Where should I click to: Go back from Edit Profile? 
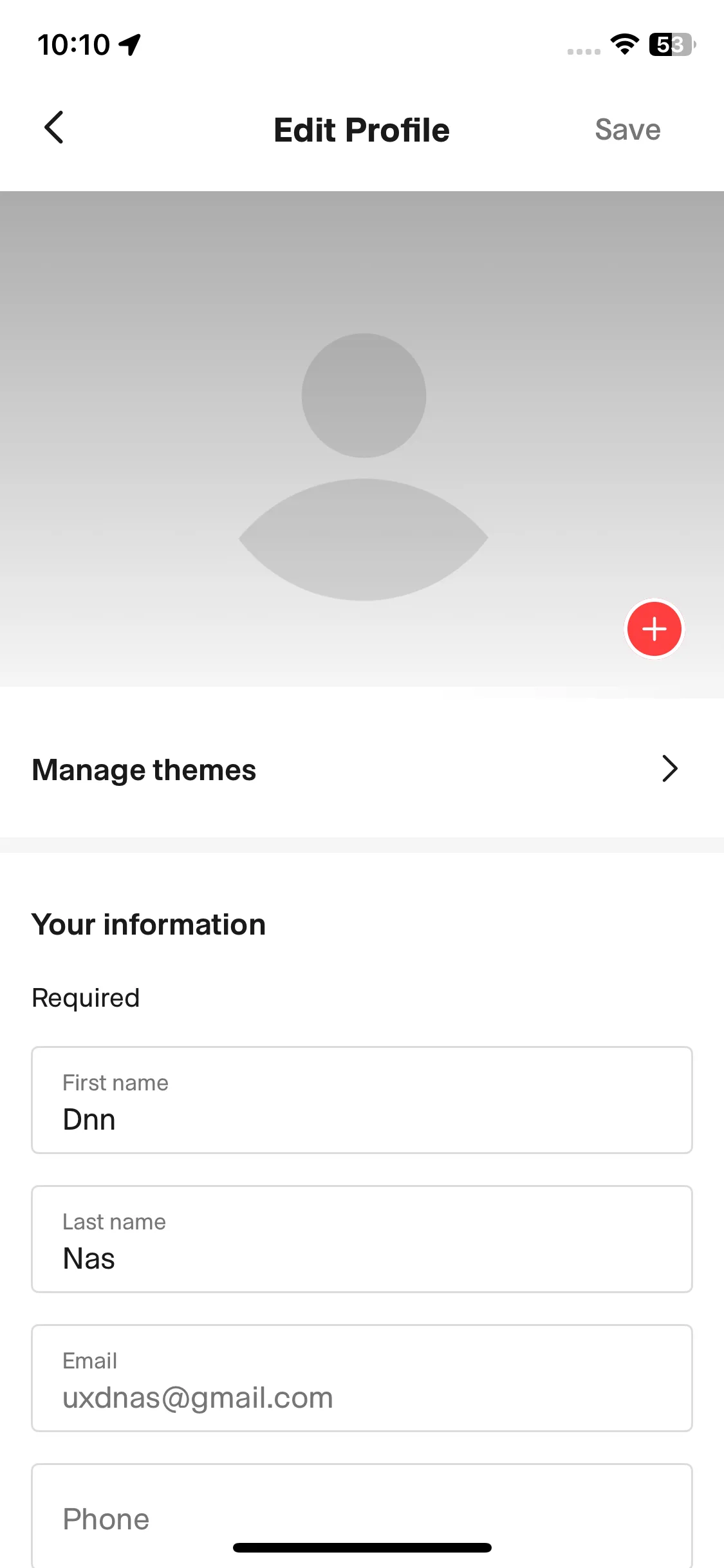coord(54,128)
